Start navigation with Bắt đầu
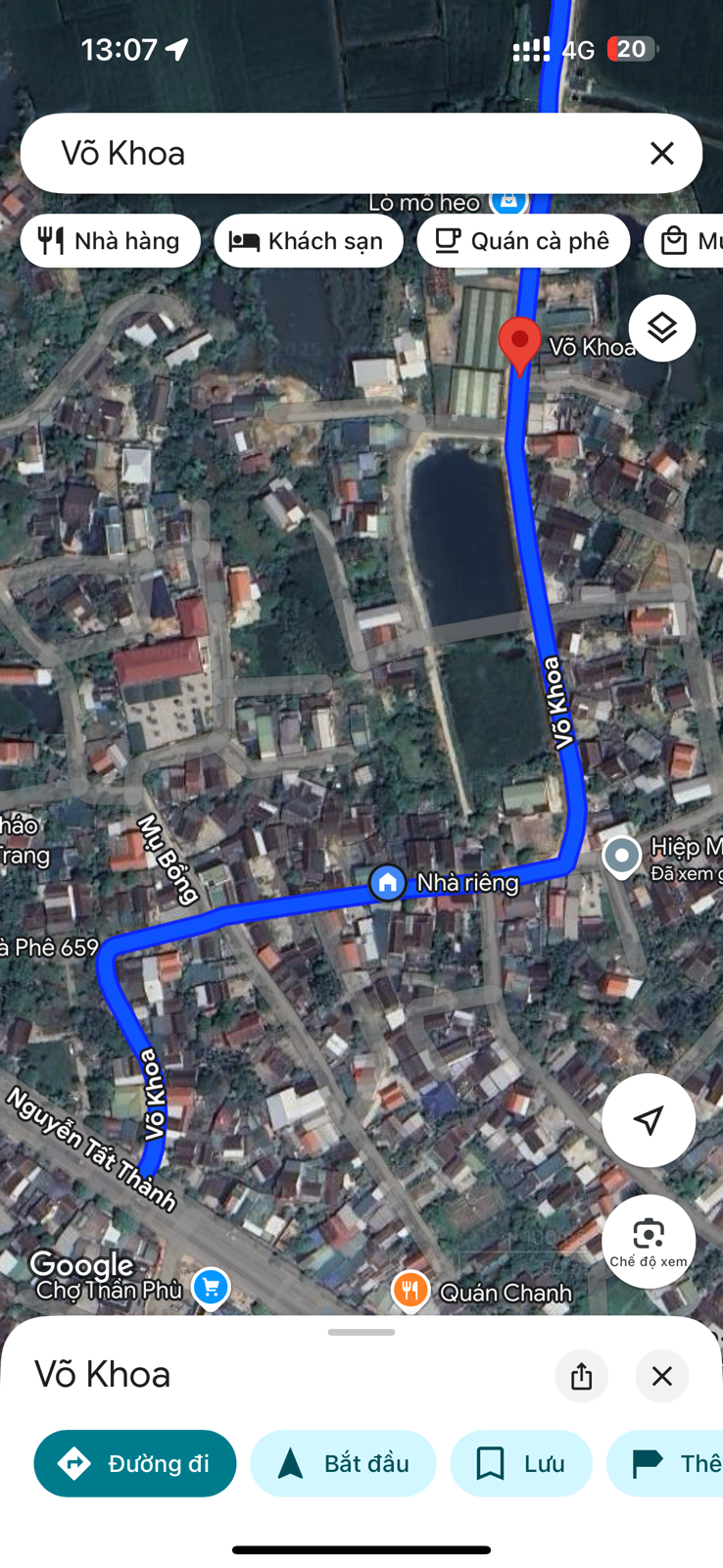723x1568 pixels. (x=343, y=1463)
